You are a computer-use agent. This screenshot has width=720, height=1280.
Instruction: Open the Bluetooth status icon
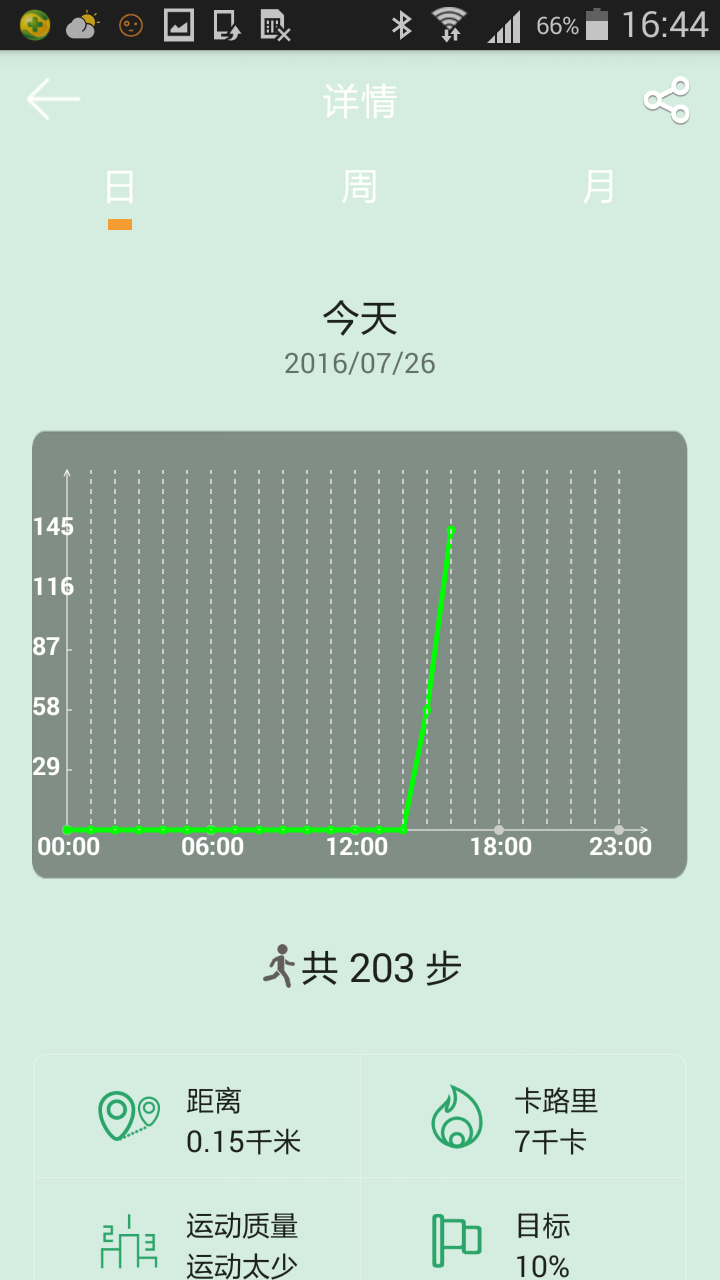[x=402, y=22]
